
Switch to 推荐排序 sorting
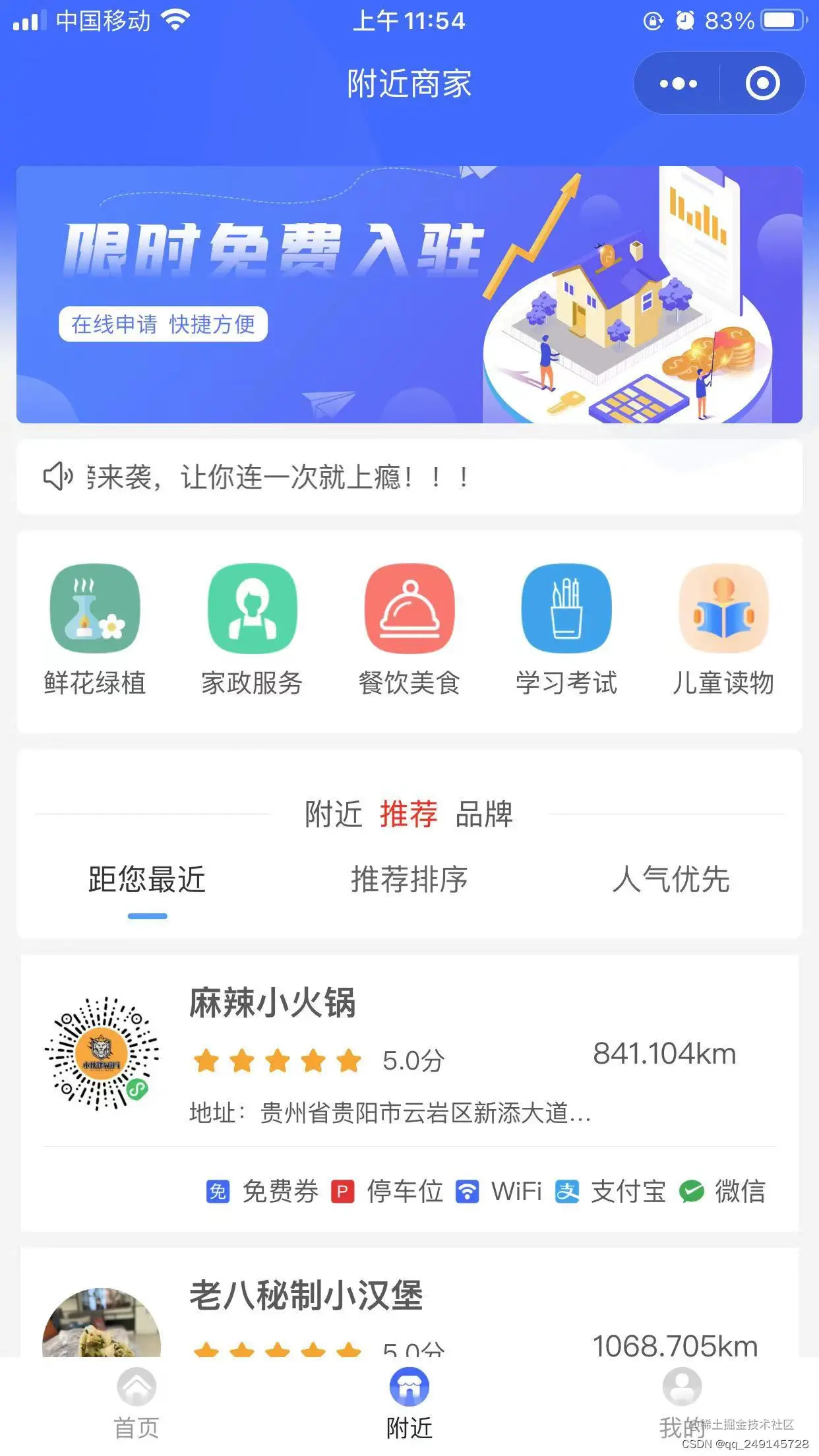409,880
